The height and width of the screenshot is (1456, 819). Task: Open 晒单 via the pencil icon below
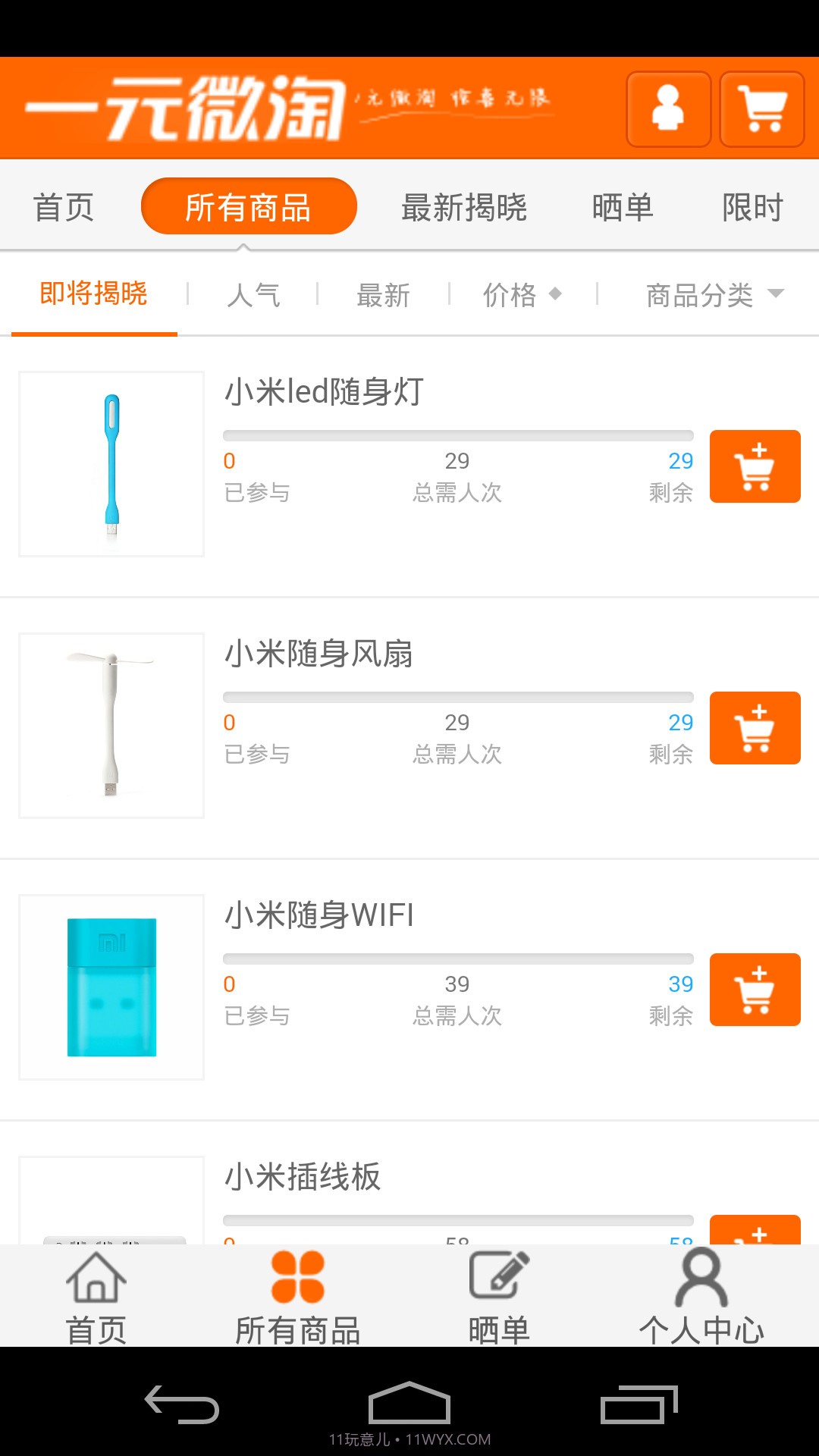(499, 1289)
